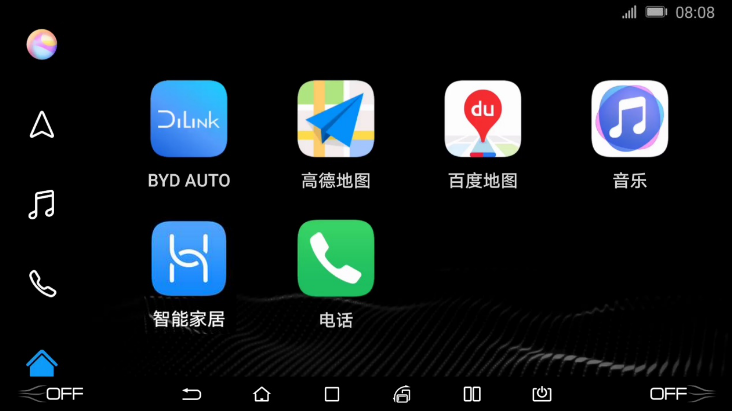Image resolution: width=732 pixels, height=411 pixels.
Task: Go to the system home screen
Action: click(262, 394)
